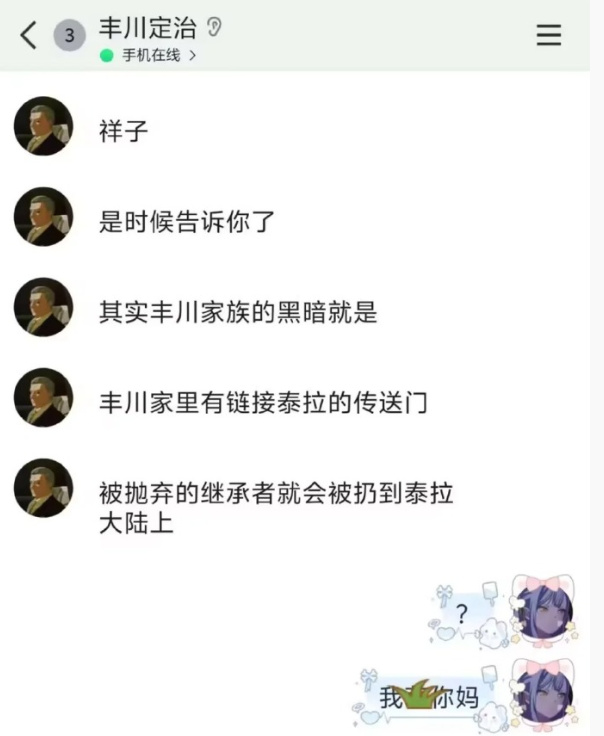This screenshot has width=604, height=736.
Task: Open the 手机在线 status details
Action: (150, 56)
